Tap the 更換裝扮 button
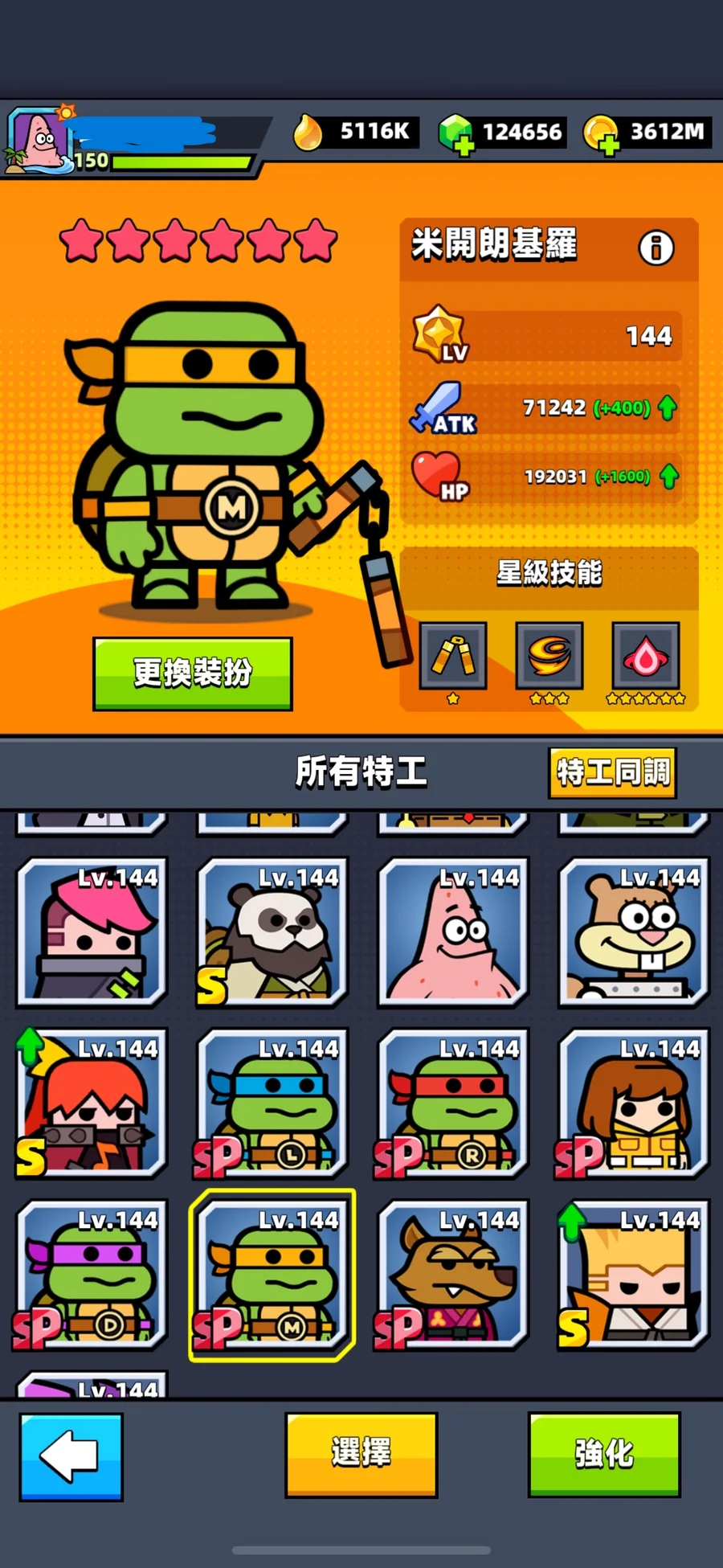 coord(193,673)
